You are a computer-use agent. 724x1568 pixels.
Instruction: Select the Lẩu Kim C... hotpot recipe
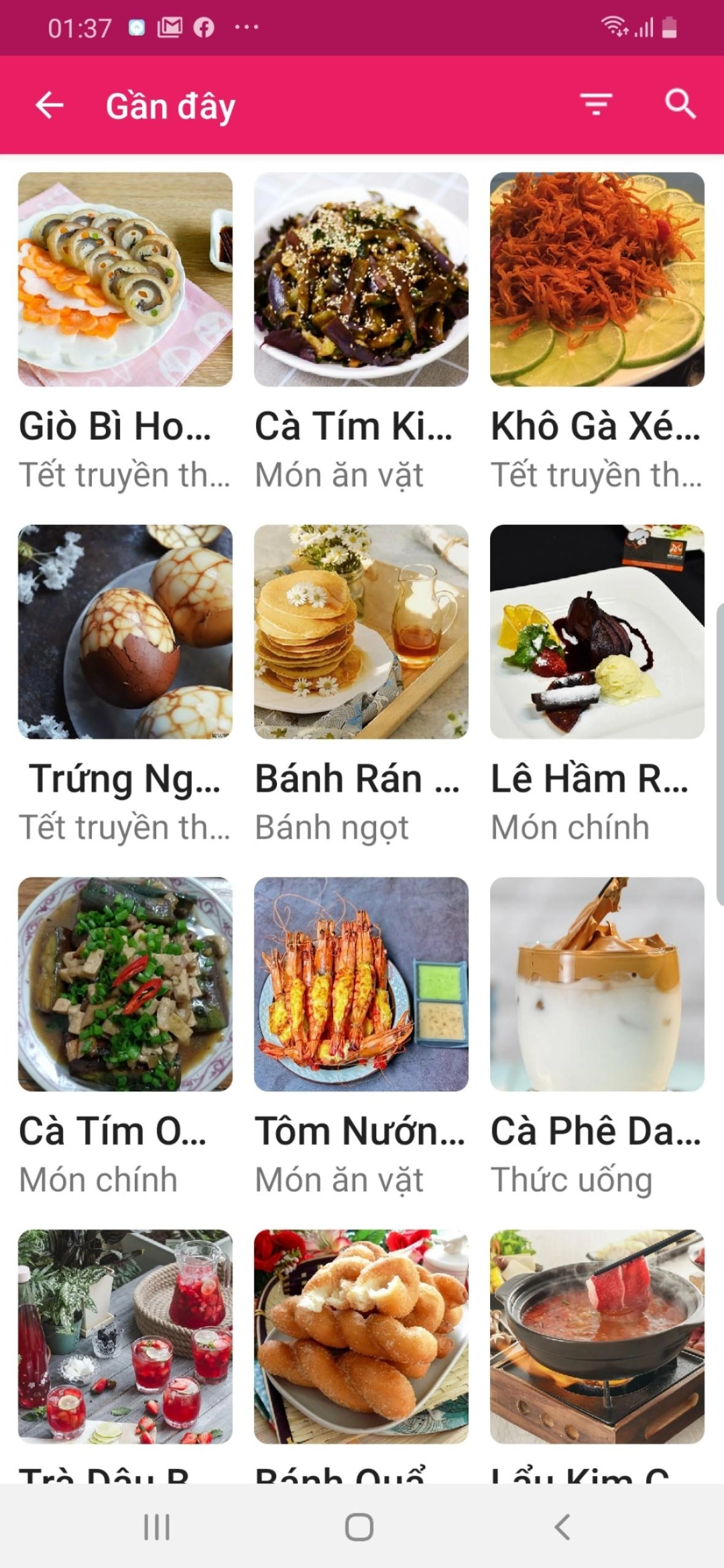coord(597,1336)
